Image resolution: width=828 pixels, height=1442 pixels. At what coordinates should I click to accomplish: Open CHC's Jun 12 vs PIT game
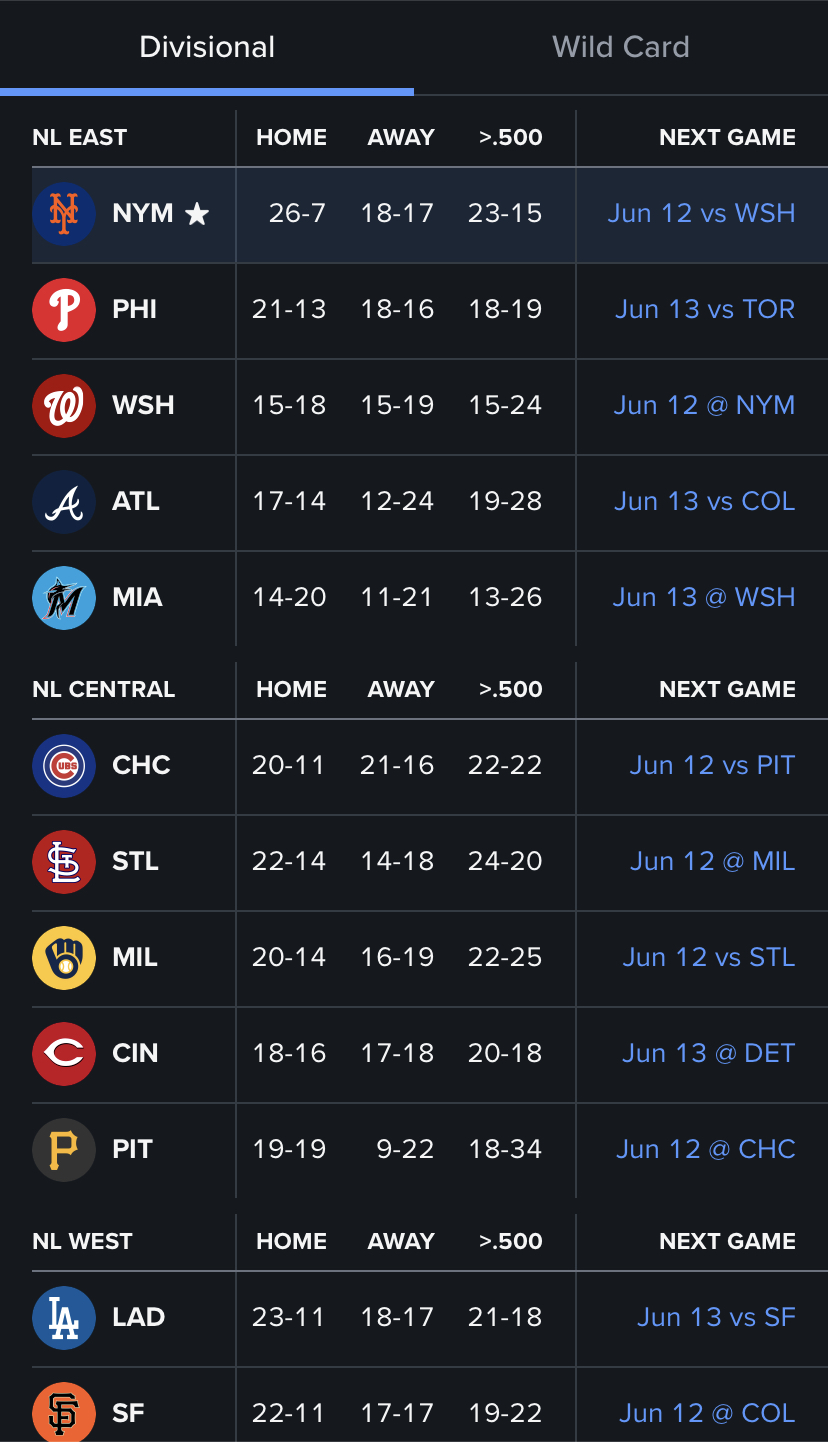click(x=713, y=766)
